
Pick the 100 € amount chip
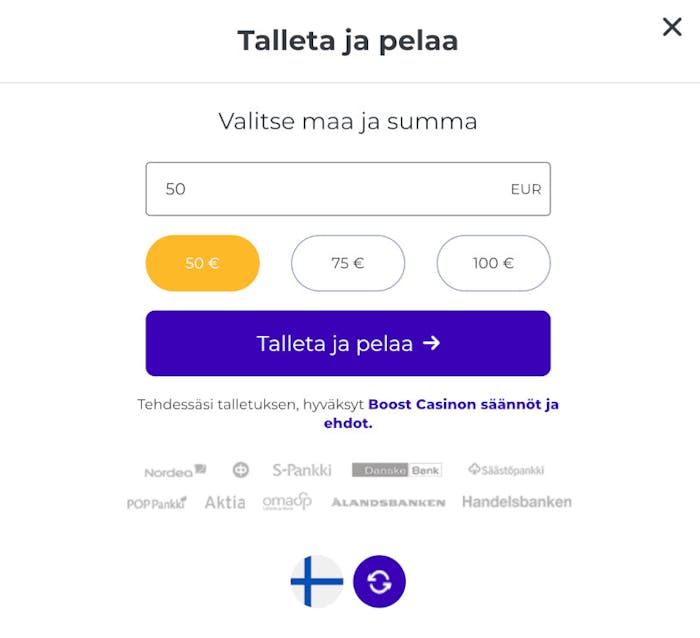click(493, 263)
